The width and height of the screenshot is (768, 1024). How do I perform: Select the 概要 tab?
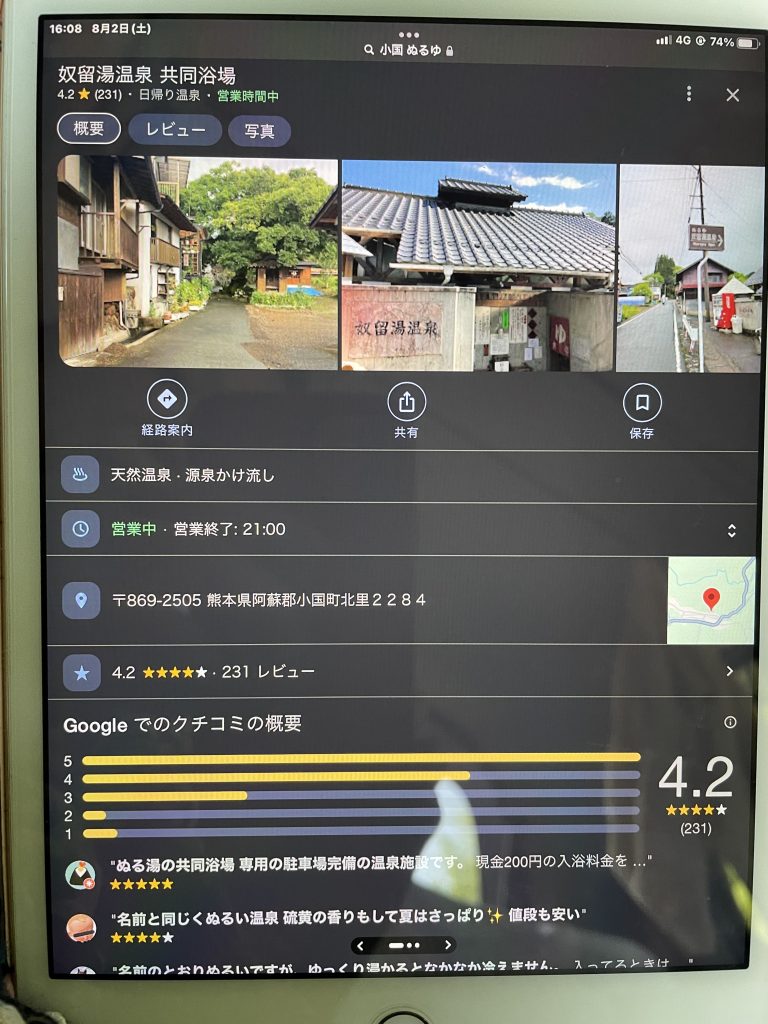[x=89, y=128]
